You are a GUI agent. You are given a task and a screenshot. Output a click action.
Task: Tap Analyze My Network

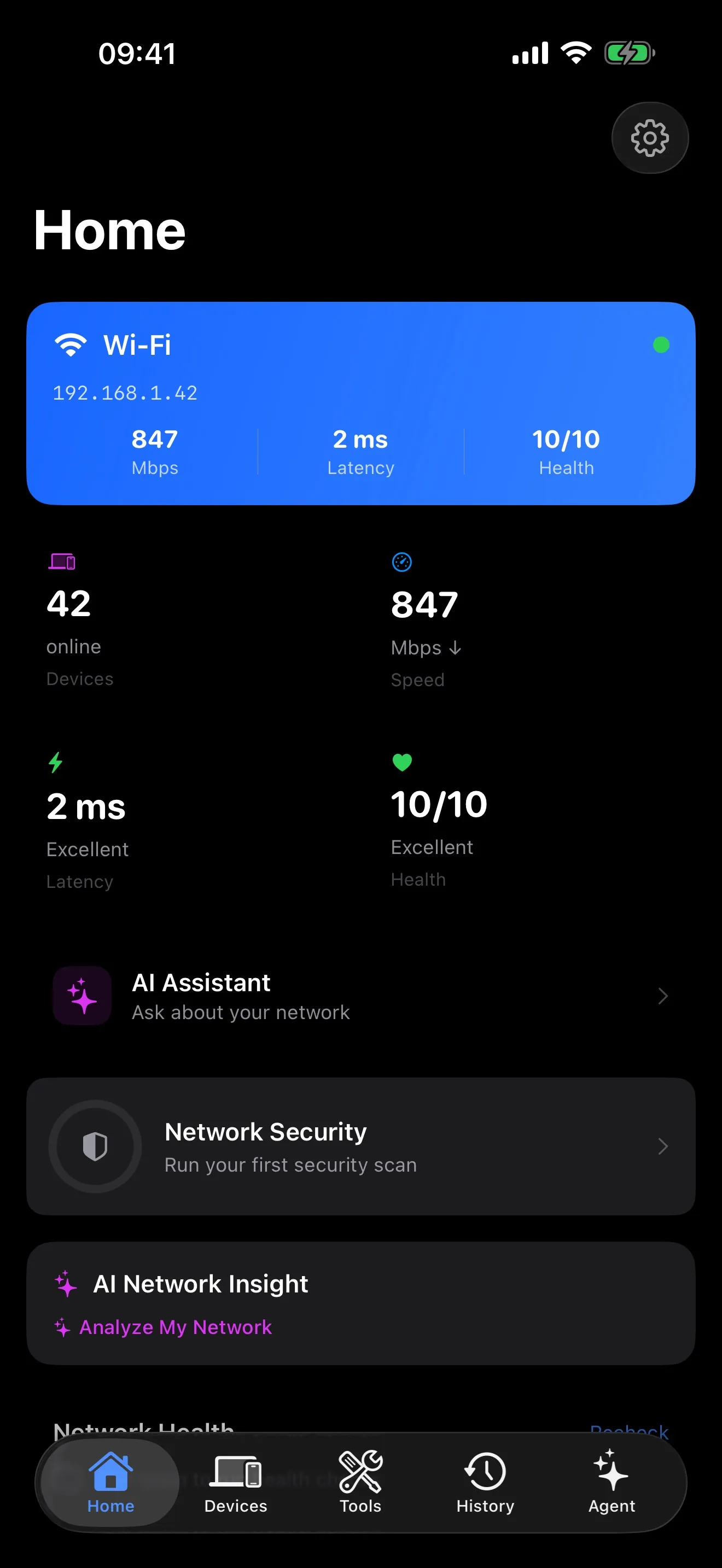(x=176, y=1327)
